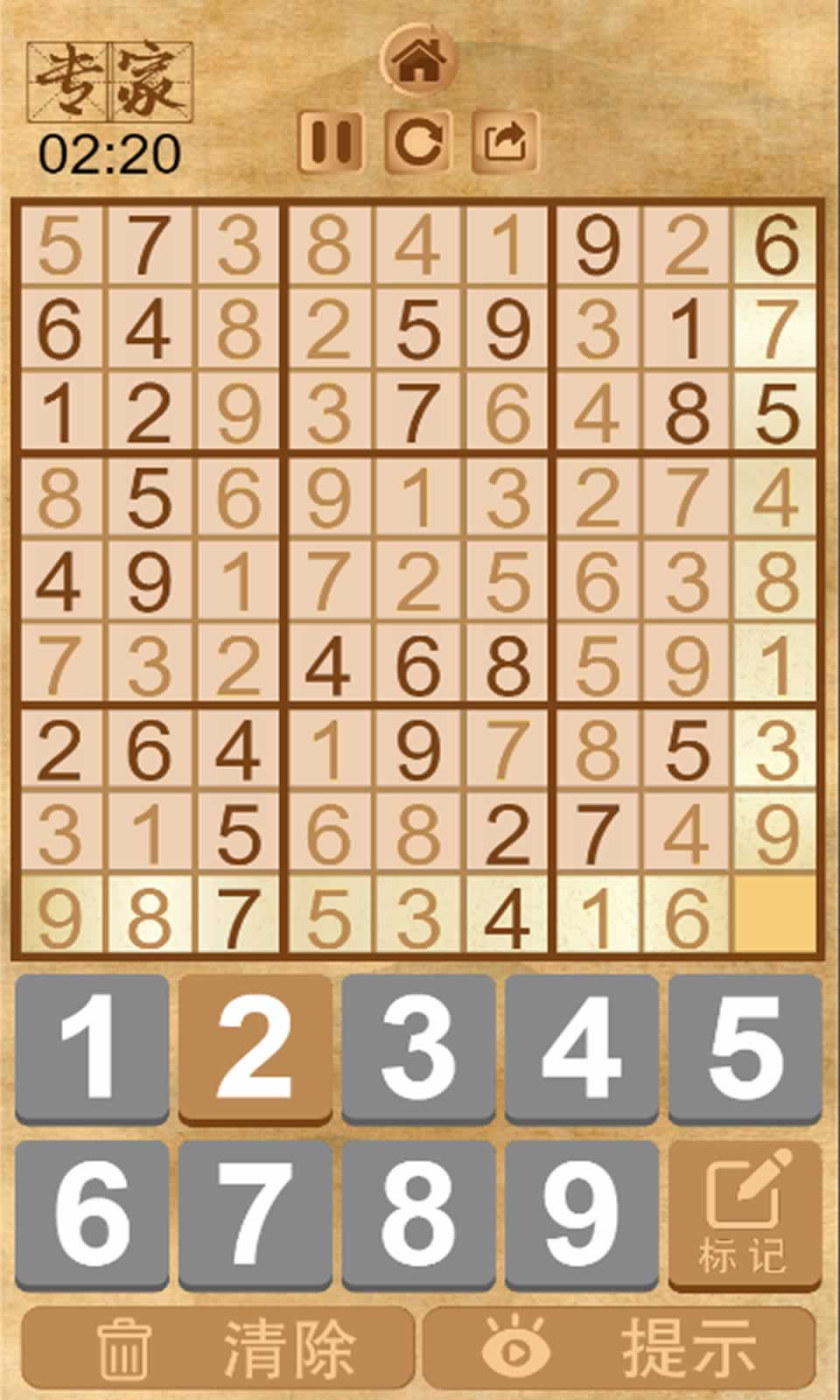Enter number 1 from the keypad
The image size is (840, 1400).
click(x=92, y=1047)
